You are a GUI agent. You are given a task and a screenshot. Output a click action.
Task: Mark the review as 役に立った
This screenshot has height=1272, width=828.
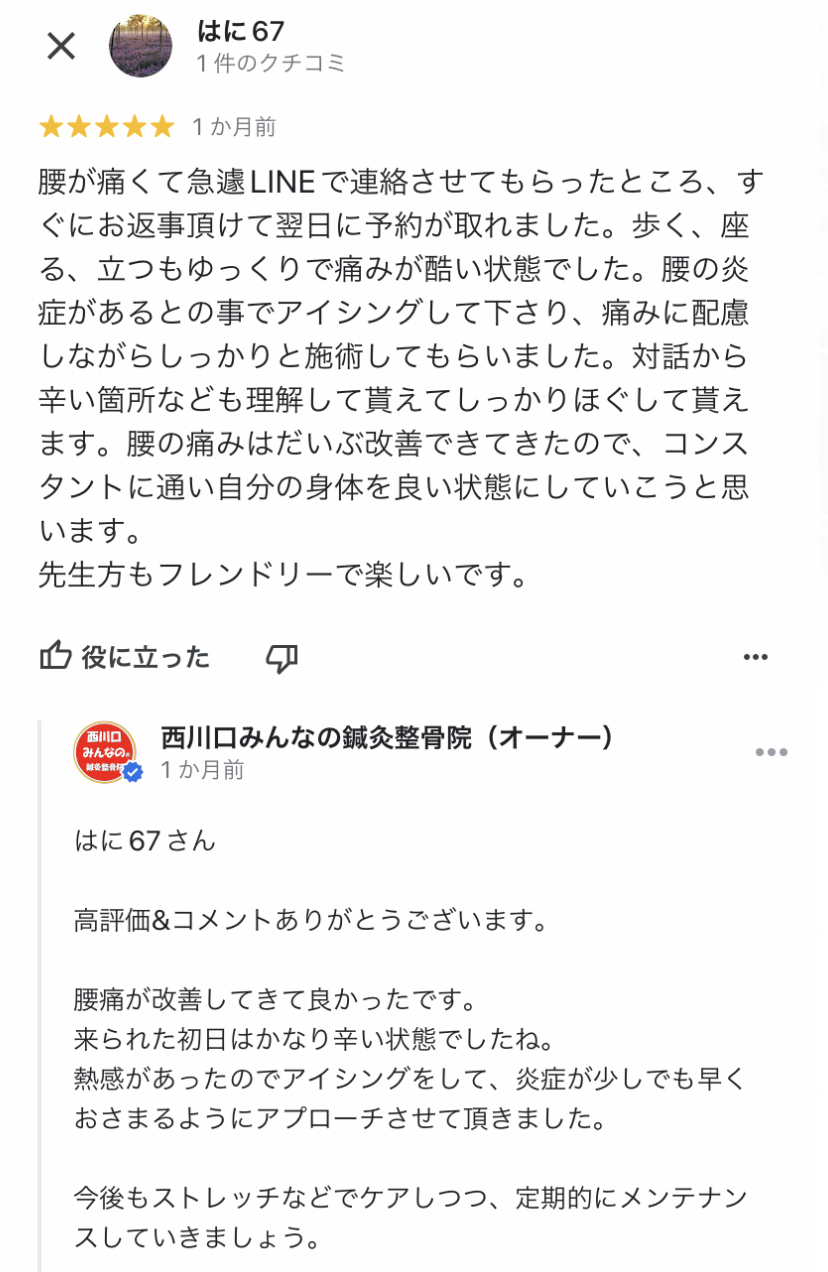tap(125, 657)
